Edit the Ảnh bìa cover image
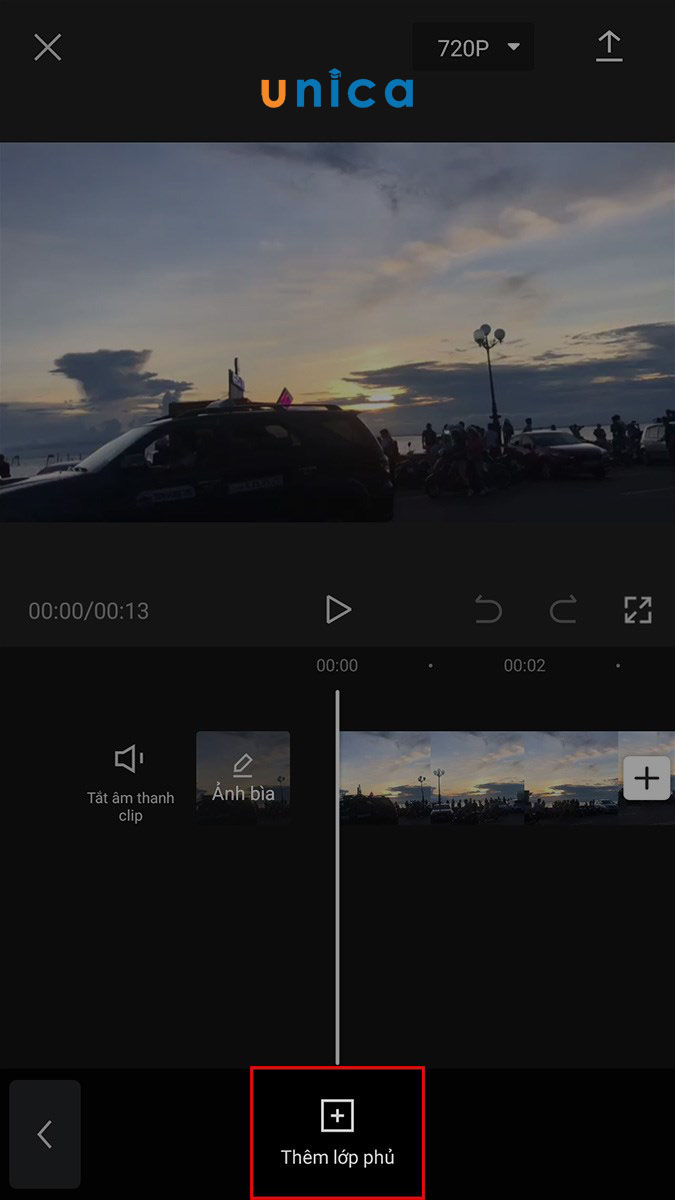This screenshot has height=1200, width=675. 243,778
